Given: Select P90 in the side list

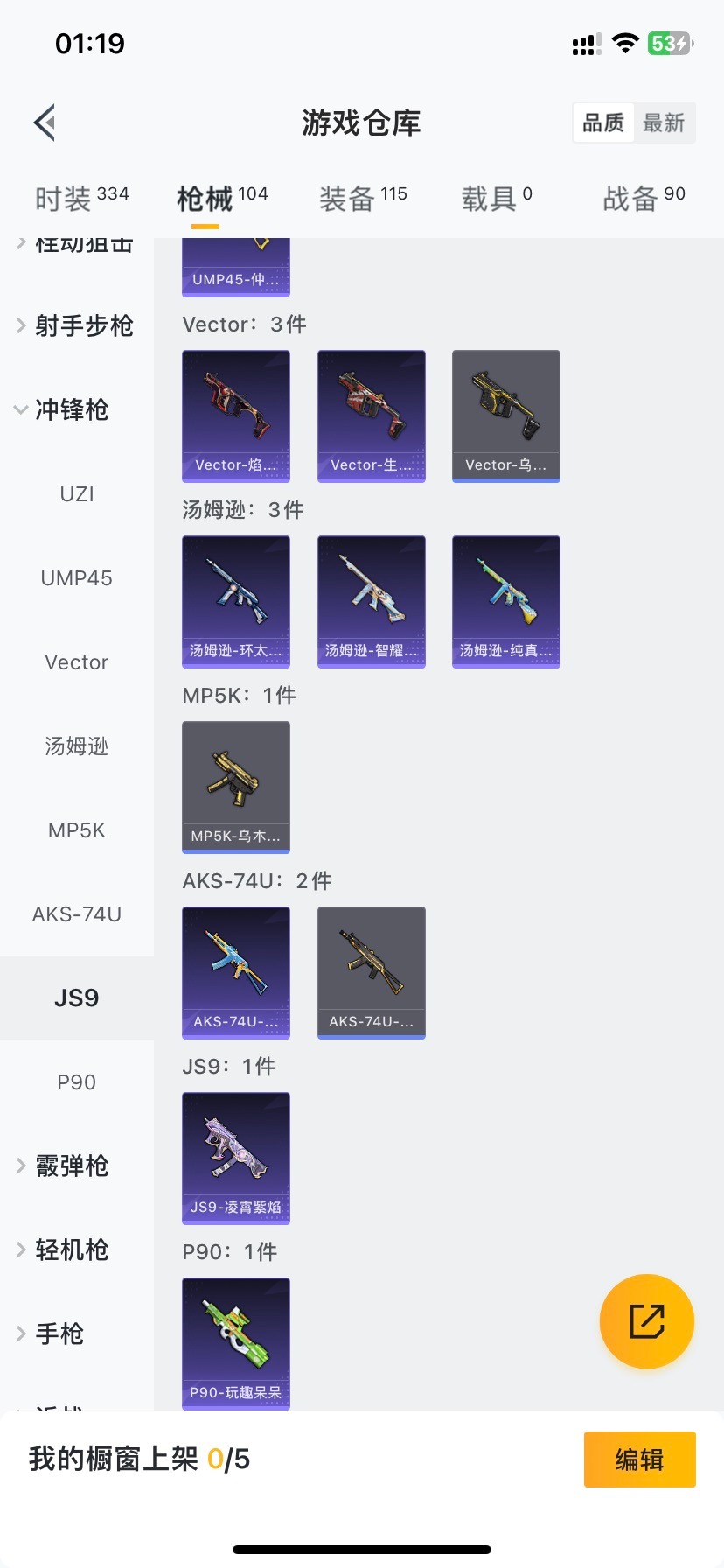Looking at the screenshot, I should coord(77,1082).
